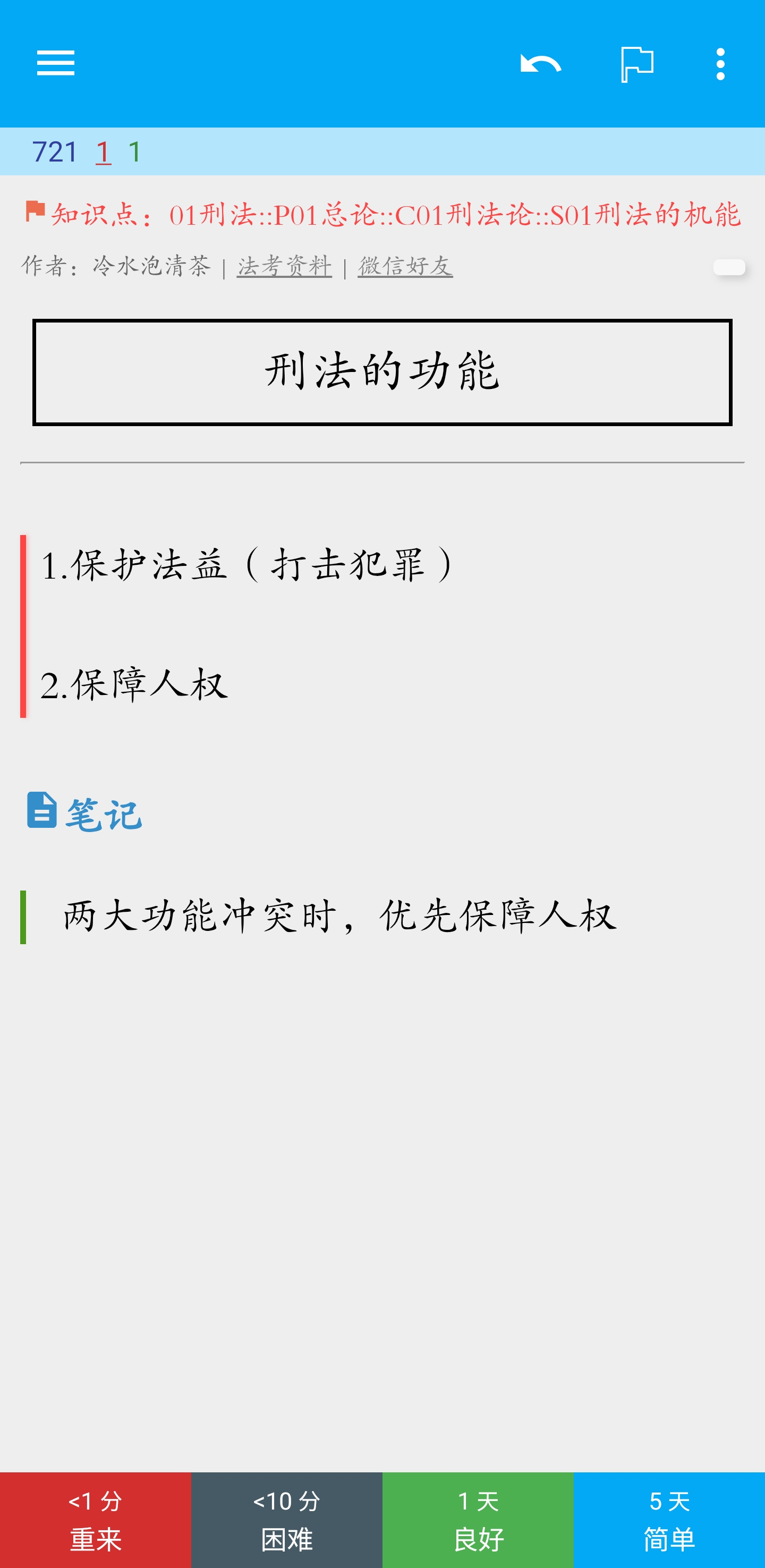Rate the card as 重来
765x1568 pixels.
pos(96,1520)
